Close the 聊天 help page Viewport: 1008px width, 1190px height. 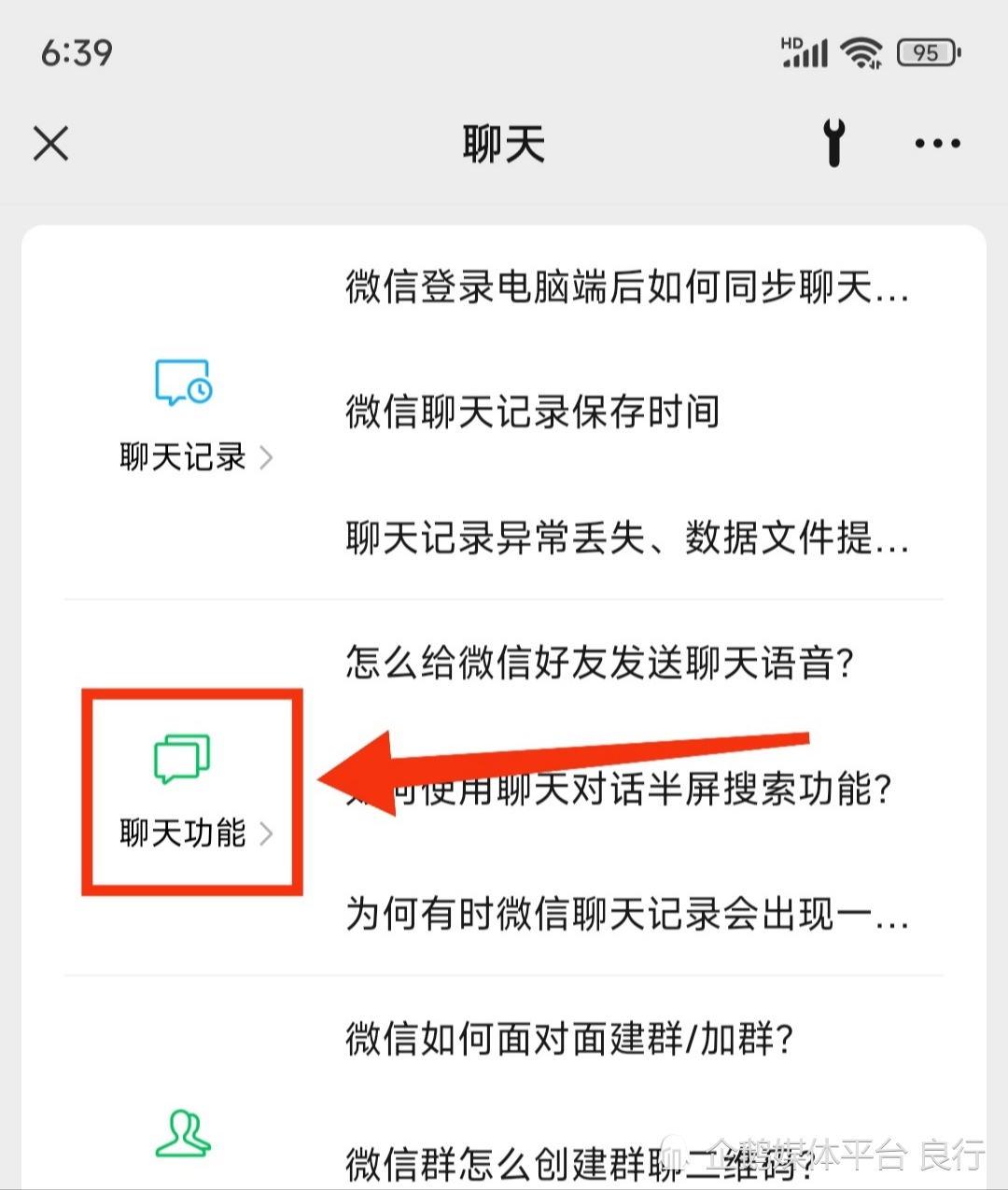[x=50, y=144]
